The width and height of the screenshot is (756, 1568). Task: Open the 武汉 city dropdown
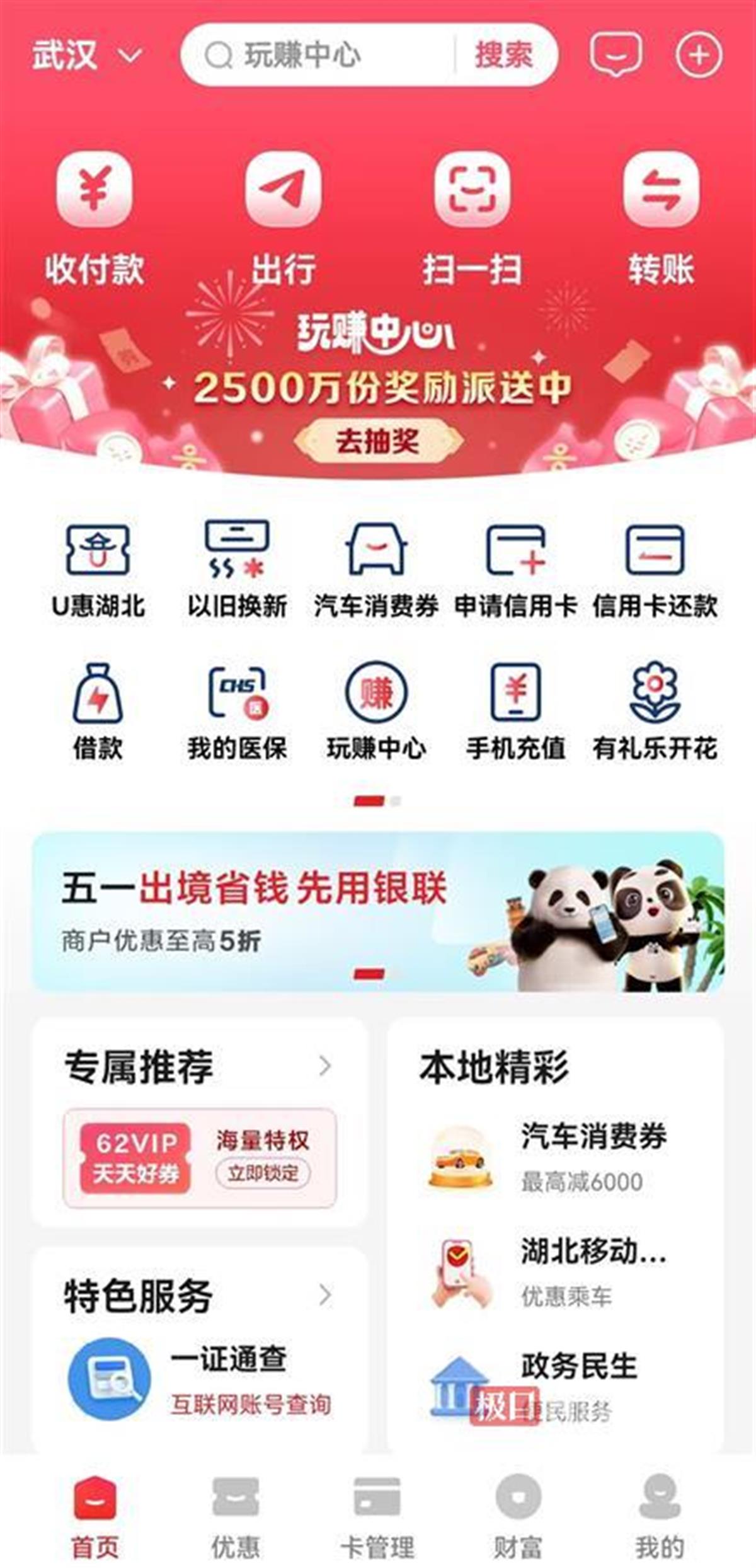coord(87,55)
